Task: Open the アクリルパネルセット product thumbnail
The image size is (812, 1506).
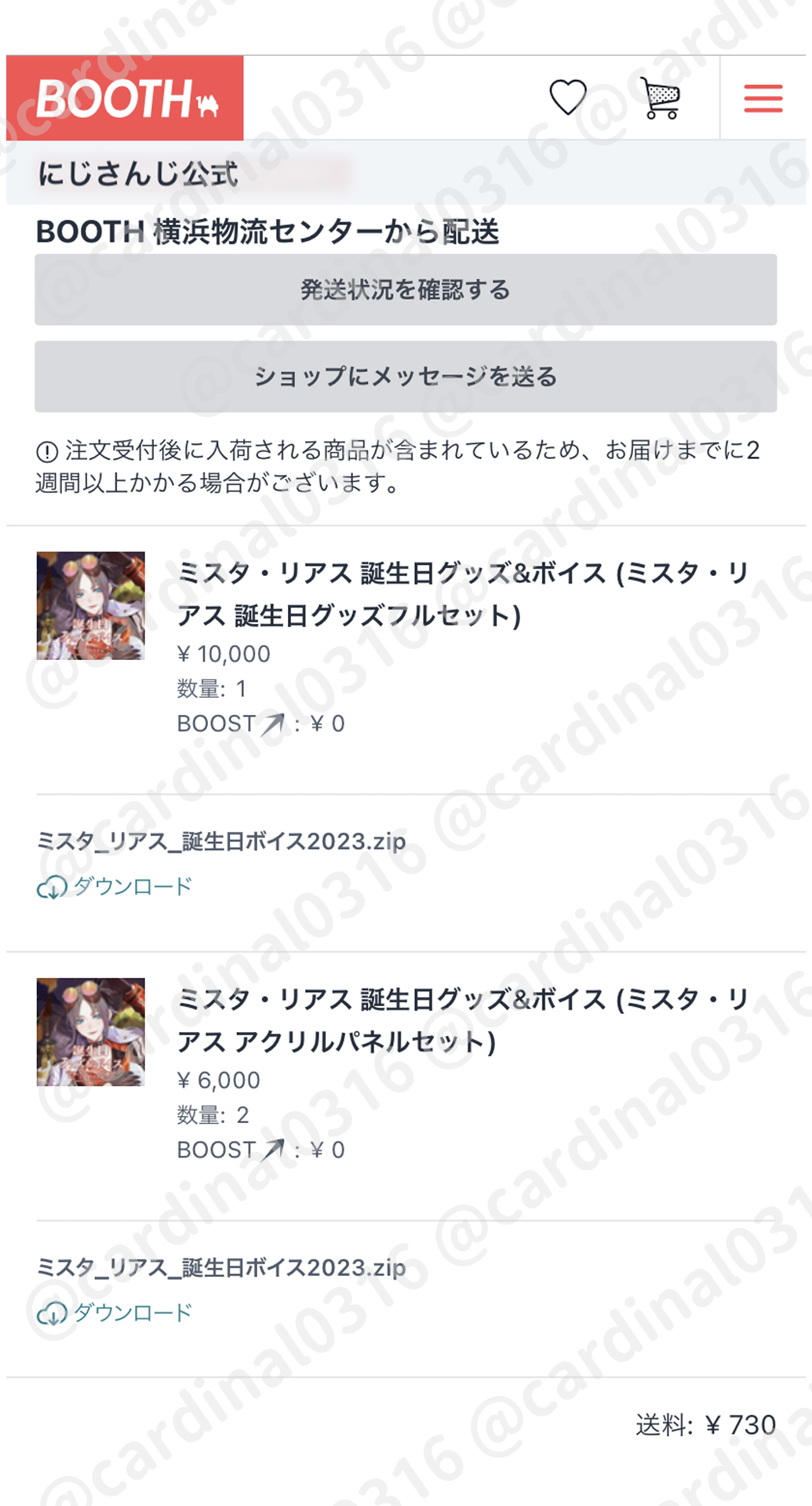Action: pyautogui.click(x=91, y=1032)
